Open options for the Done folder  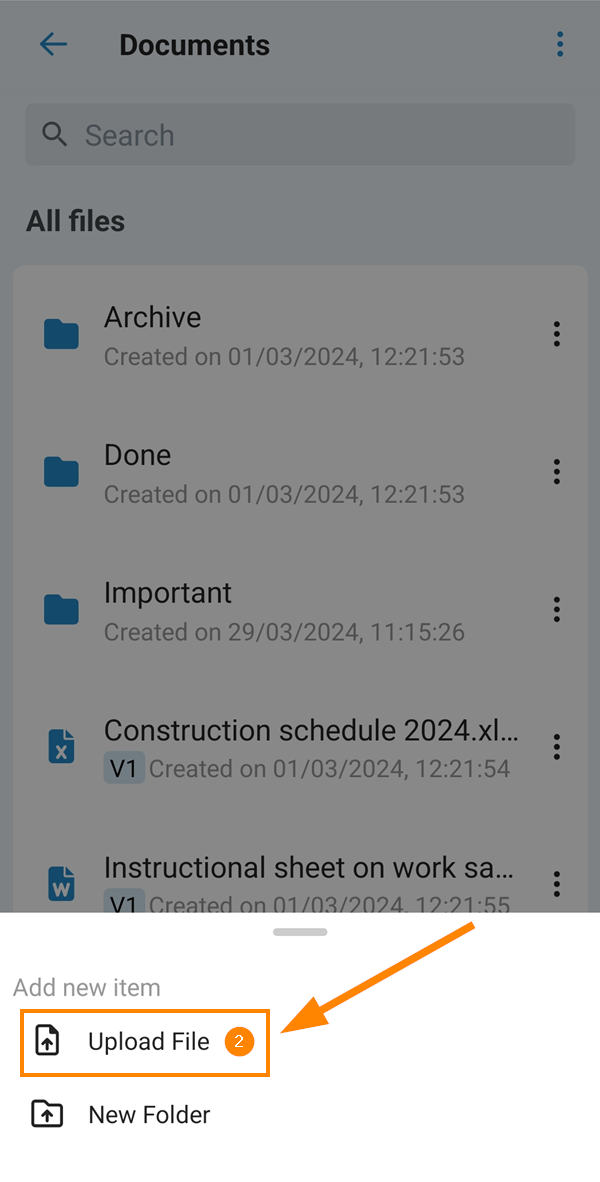556,472
